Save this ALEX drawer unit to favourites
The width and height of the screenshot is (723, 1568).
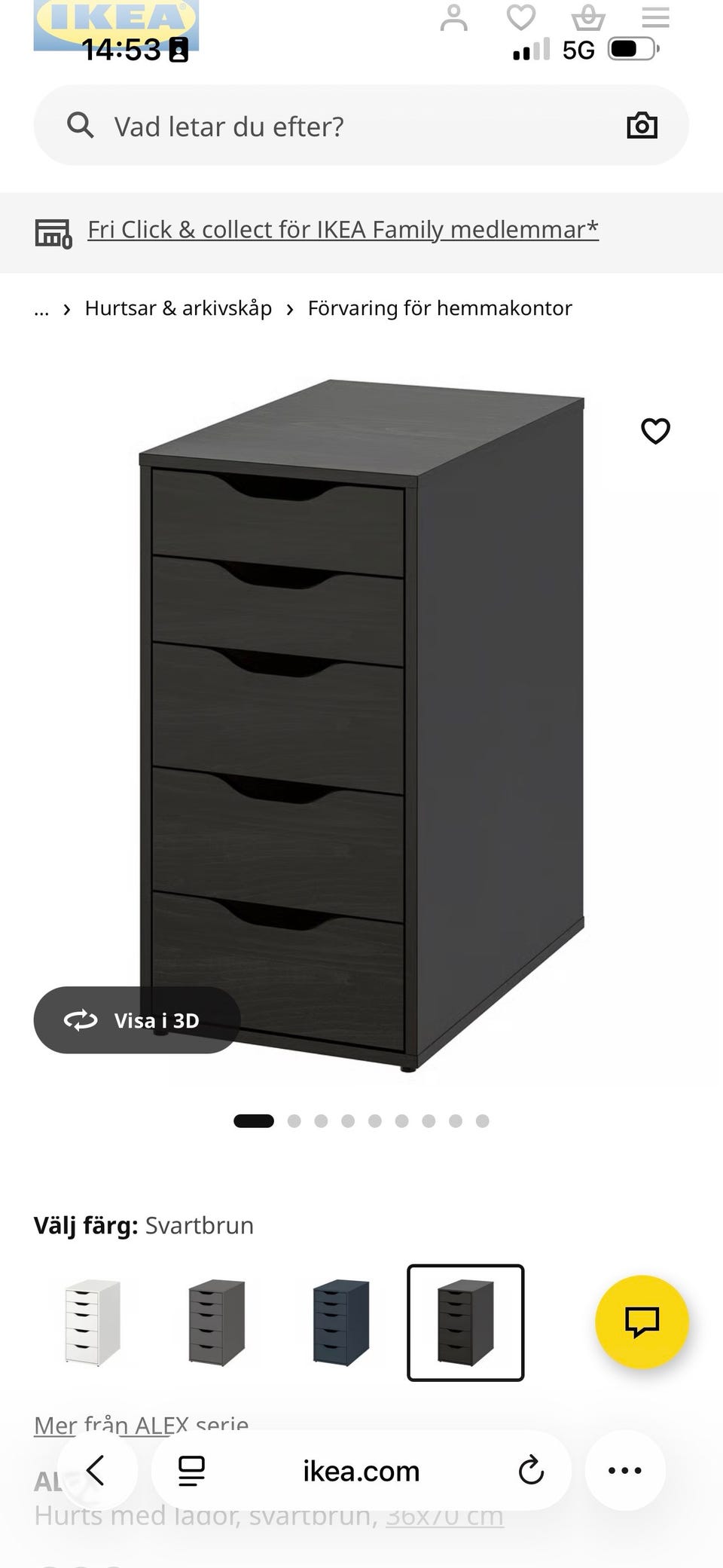[655, 431]
